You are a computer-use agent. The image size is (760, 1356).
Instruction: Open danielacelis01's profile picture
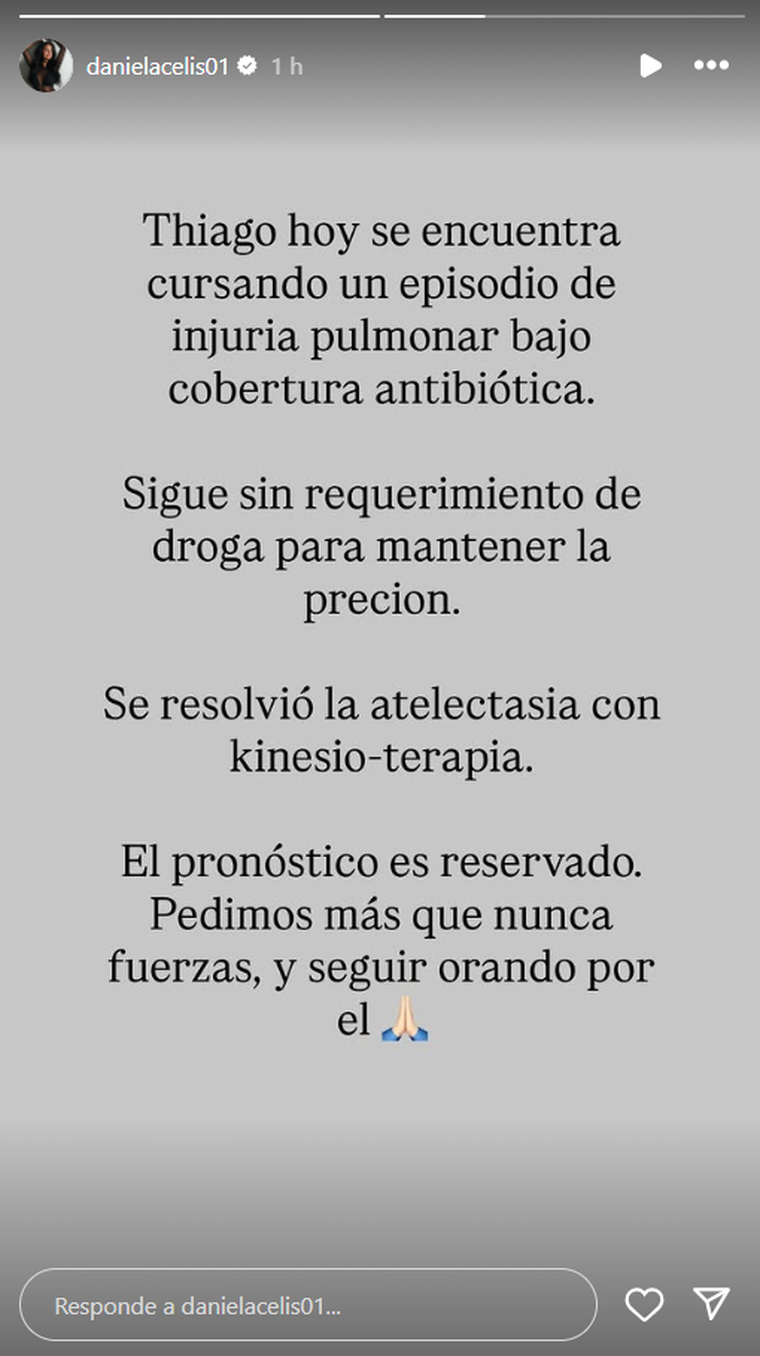pyautogui.click(x=43, y=65)
